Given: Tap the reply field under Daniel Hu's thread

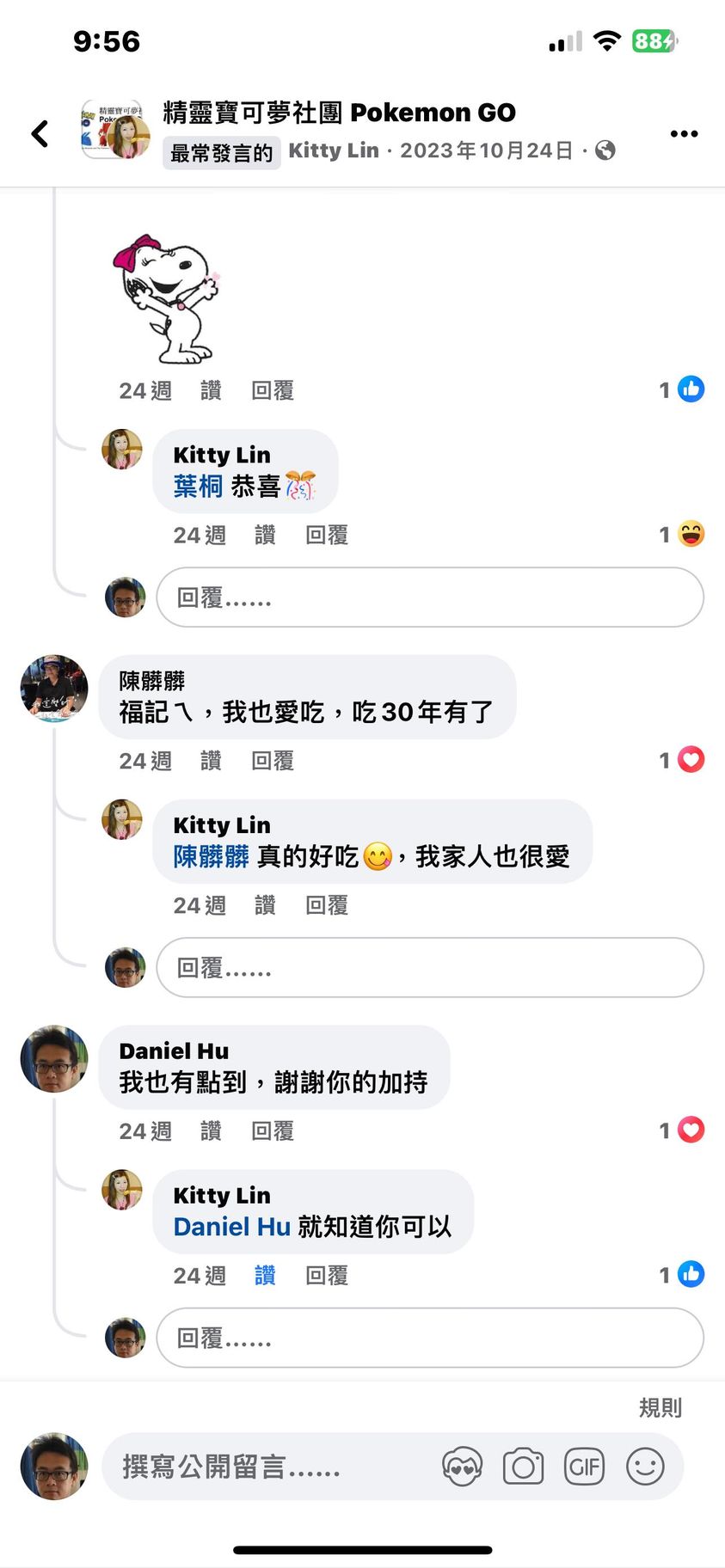Looking at the screenshot, I should (x=429, y=1338).
